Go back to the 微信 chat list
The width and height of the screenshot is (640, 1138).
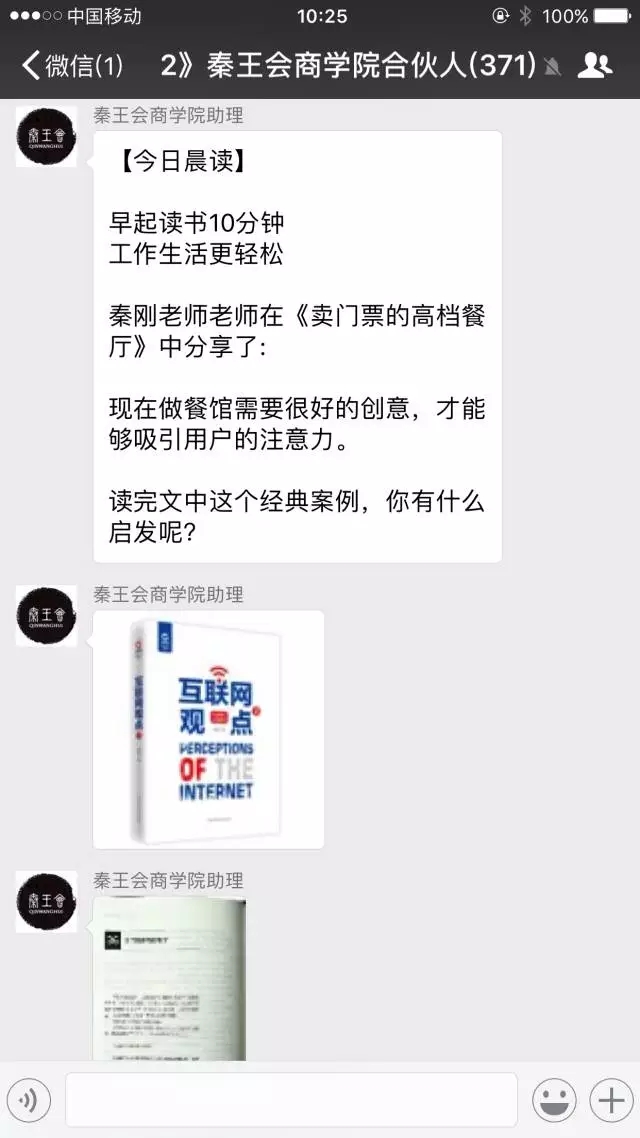click(x=73, y=65)
